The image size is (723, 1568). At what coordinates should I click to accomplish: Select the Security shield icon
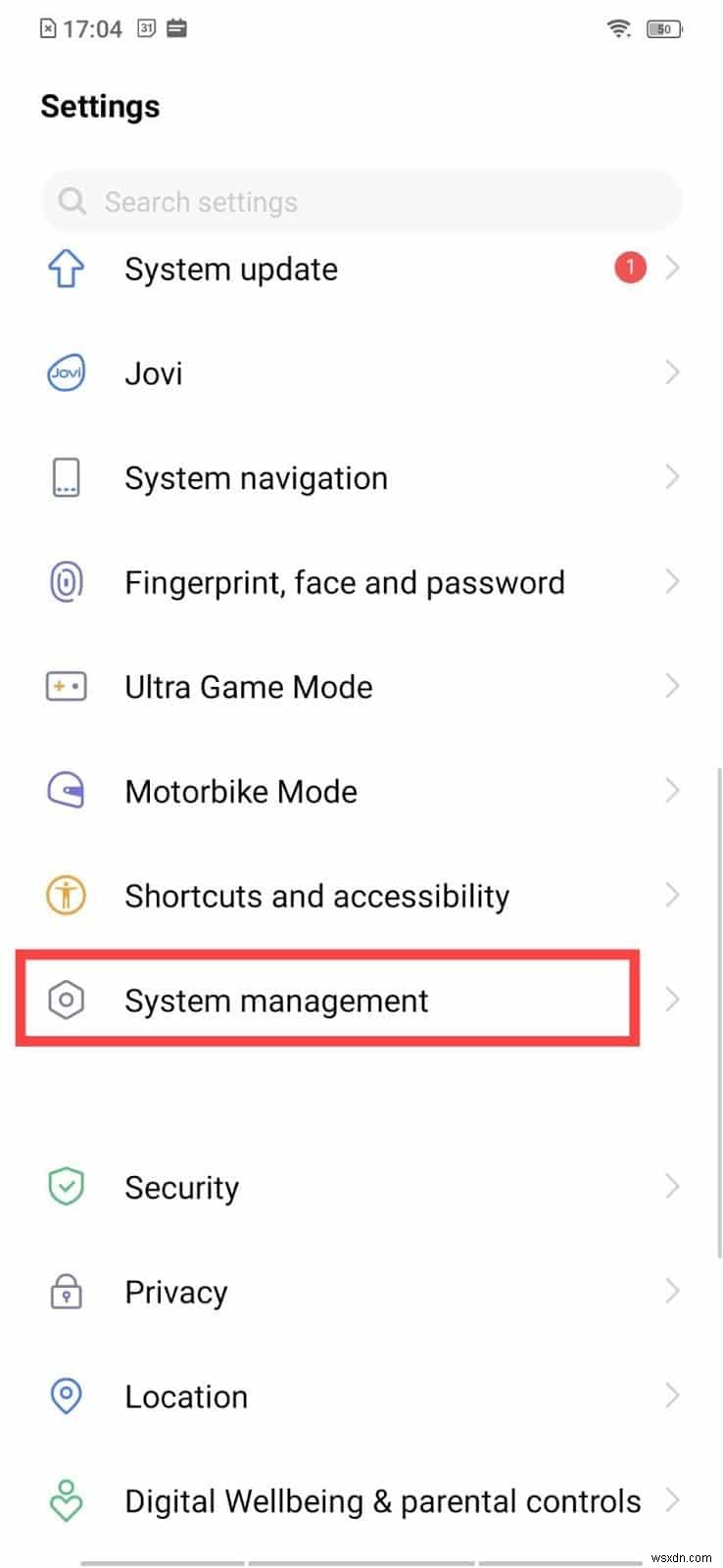pos(66,1187)
